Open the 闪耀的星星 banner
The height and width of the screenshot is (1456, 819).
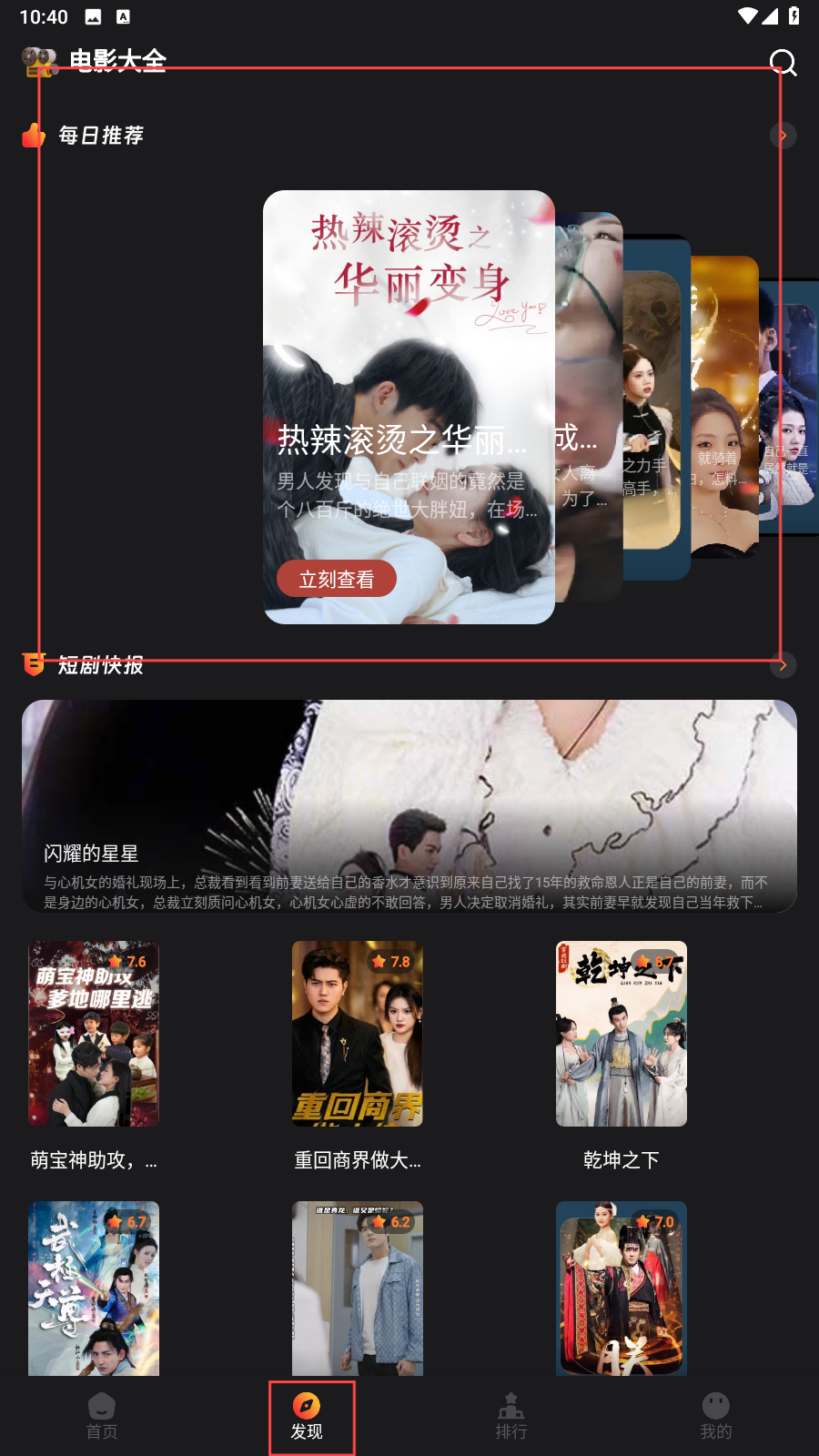(x=409, y=805)
